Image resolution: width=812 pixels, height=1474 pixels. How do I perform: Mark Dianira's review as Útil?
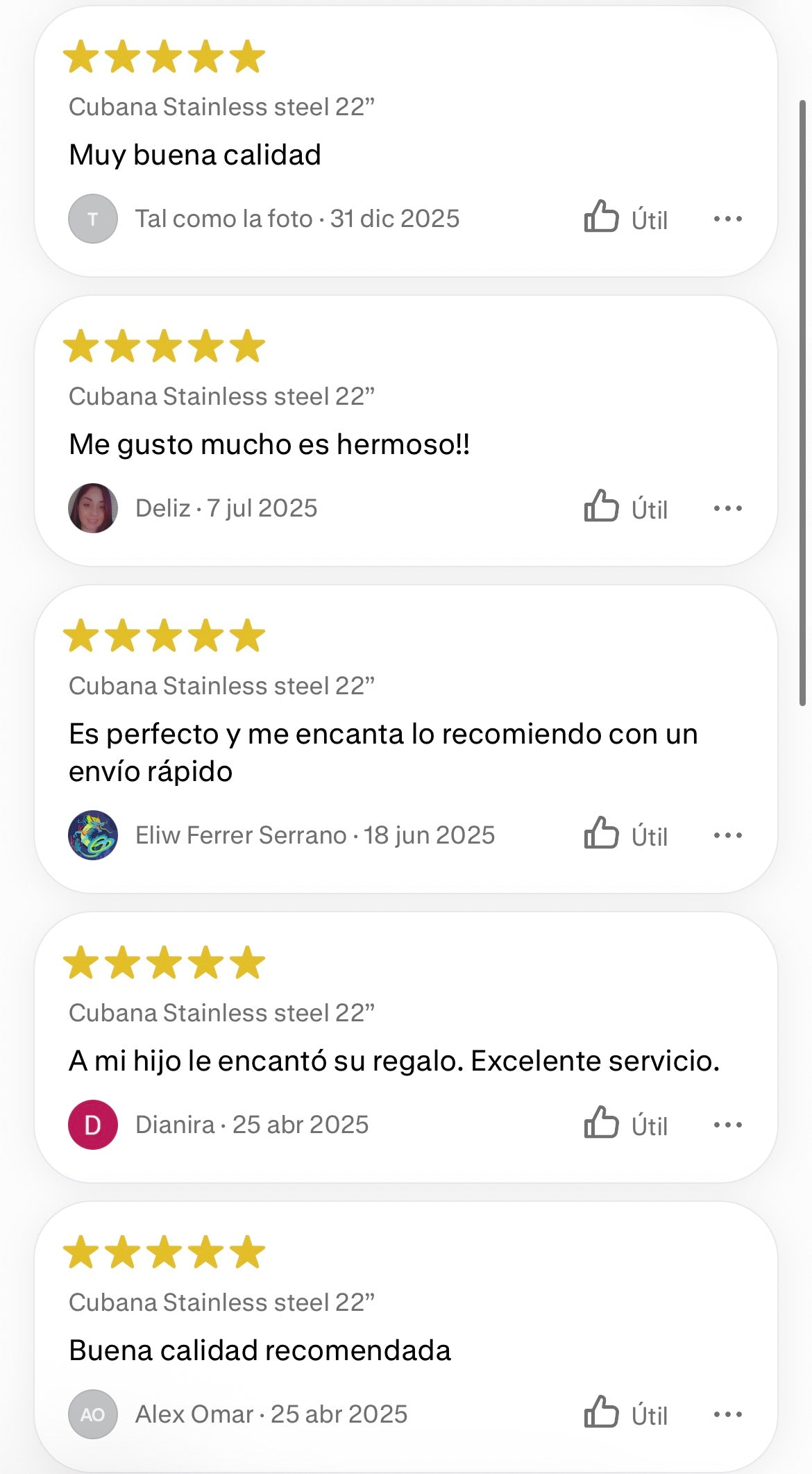[x=625, y=1123]
